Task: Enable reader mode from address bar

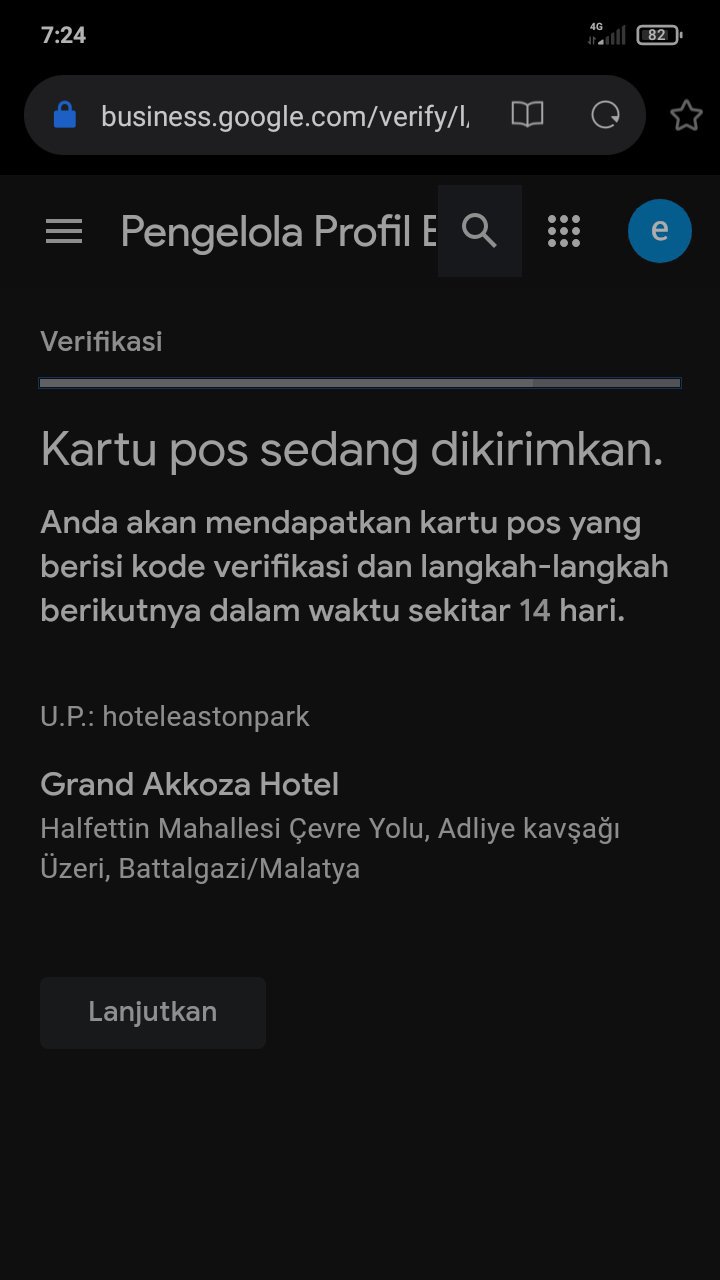Action: pyautogui.click(x=527, y=115)
